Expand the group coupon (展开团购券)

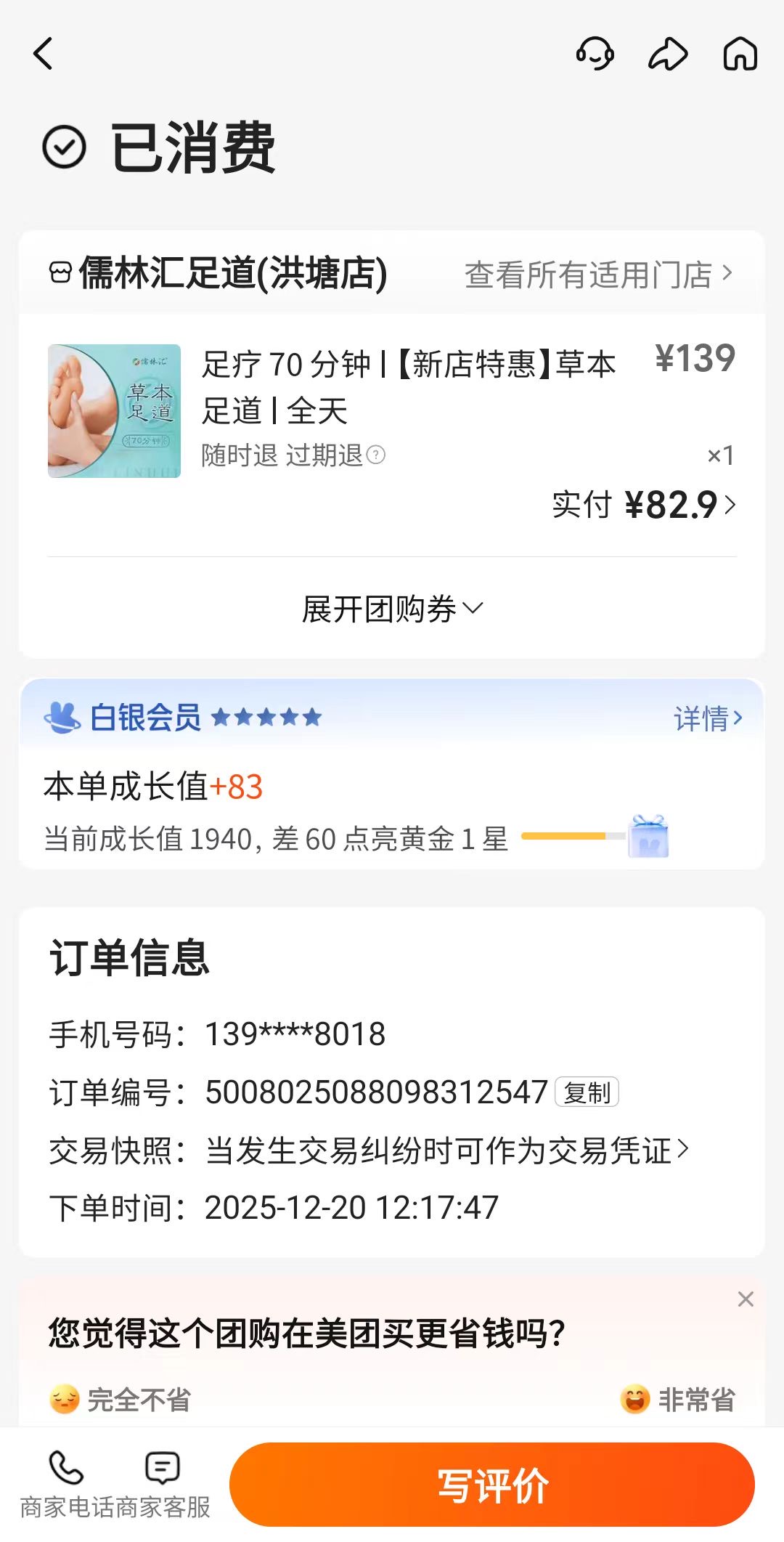click(x=392, y=609)
